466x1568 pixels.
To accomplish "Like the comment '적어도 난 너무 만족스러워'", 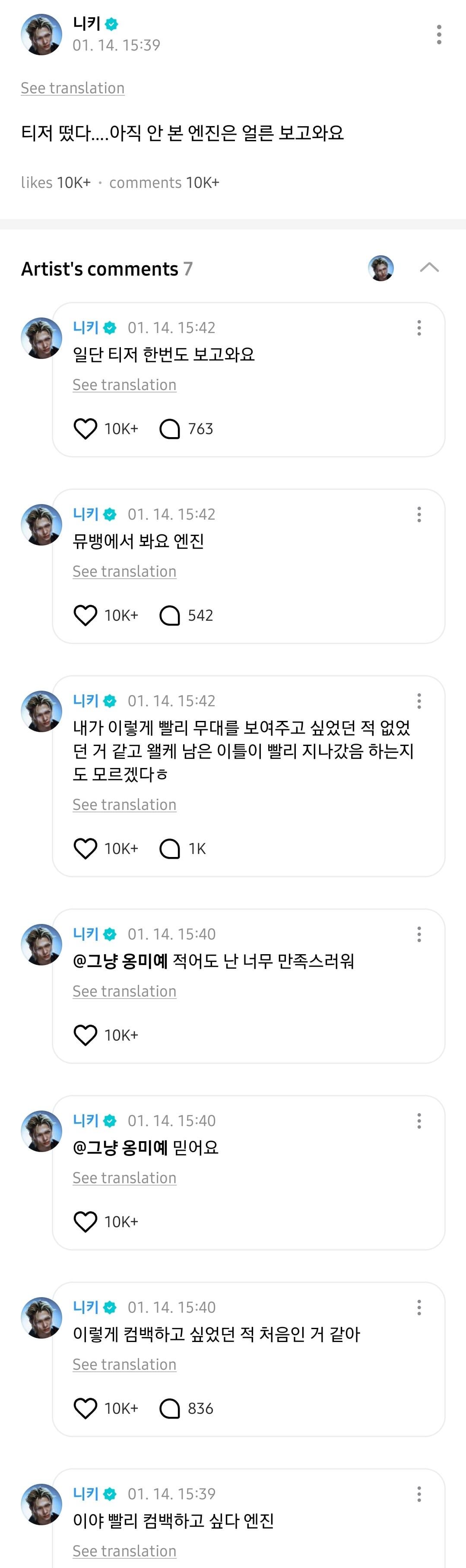I will pos(85,1035).
